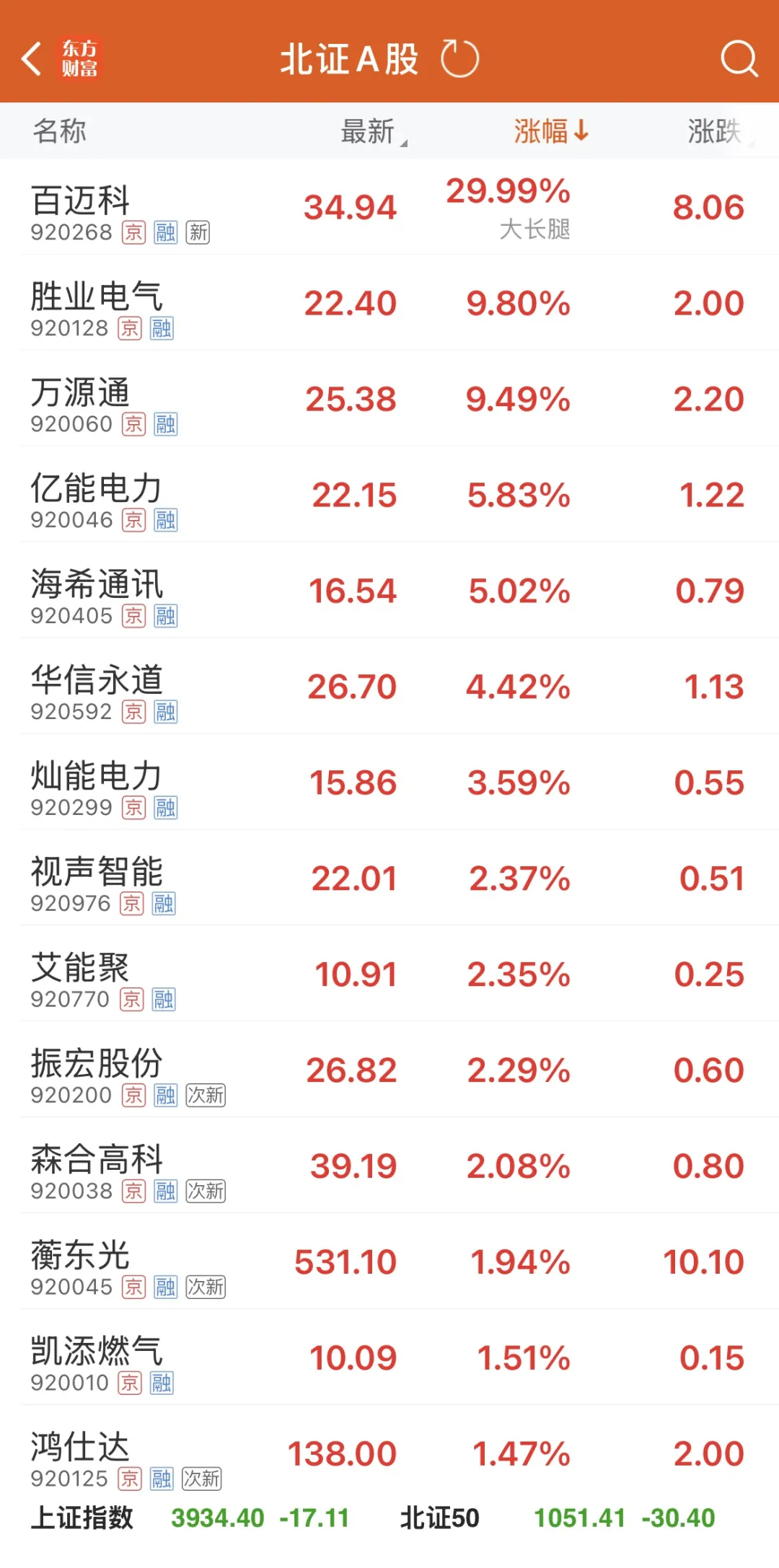Open stock 华信永道
The image size is (779, 1568).
coord(389,687)
